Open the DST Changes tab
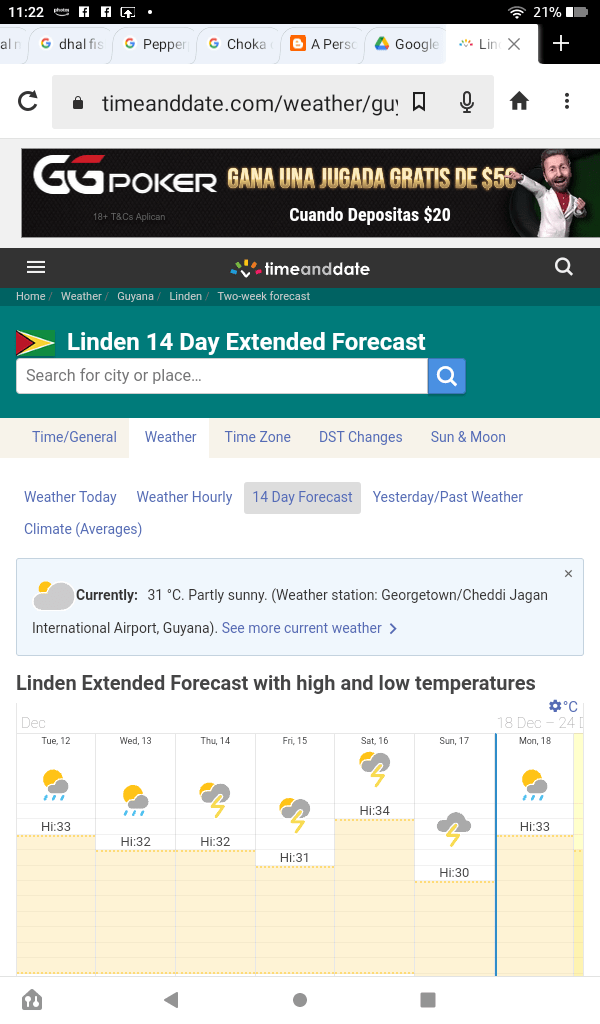The image size is (600, 1024). [360, 437]
